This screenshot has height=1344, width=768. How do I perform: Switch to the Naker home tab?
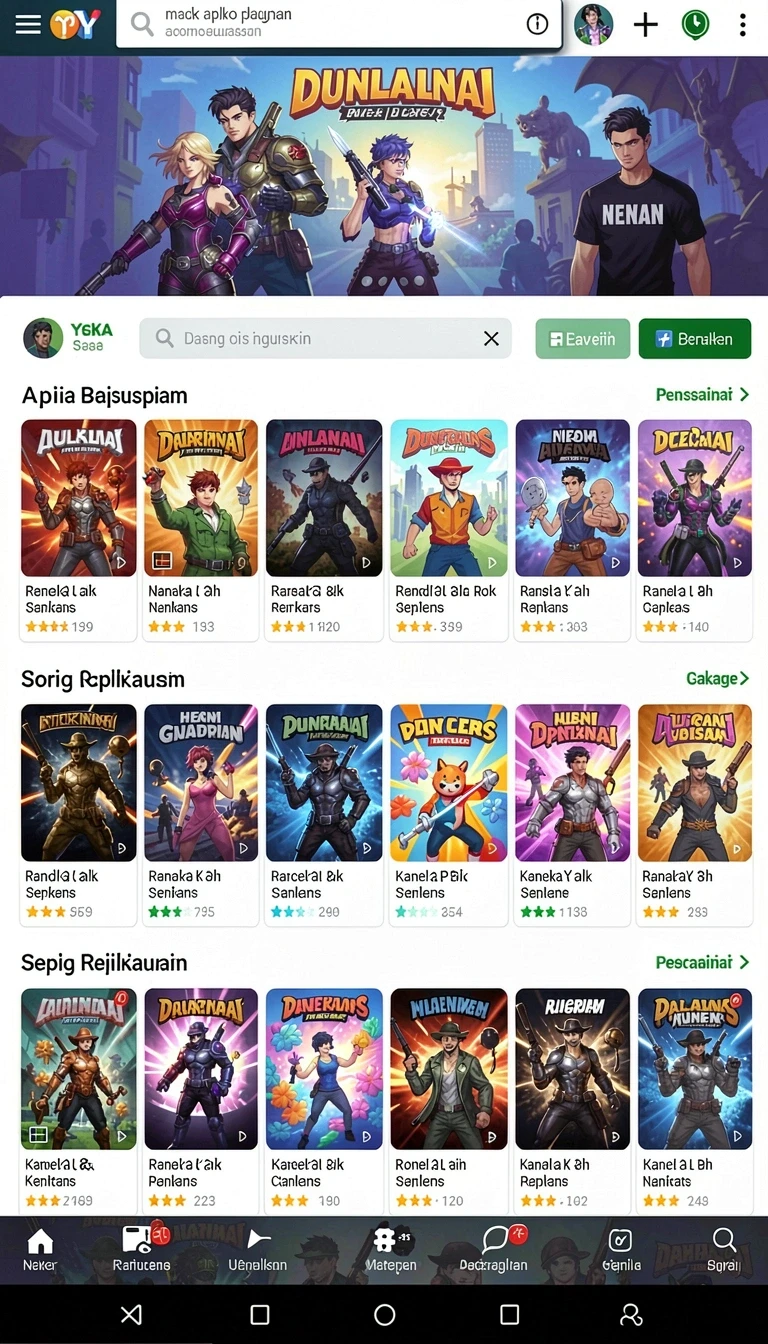(x=40, y=1250)
